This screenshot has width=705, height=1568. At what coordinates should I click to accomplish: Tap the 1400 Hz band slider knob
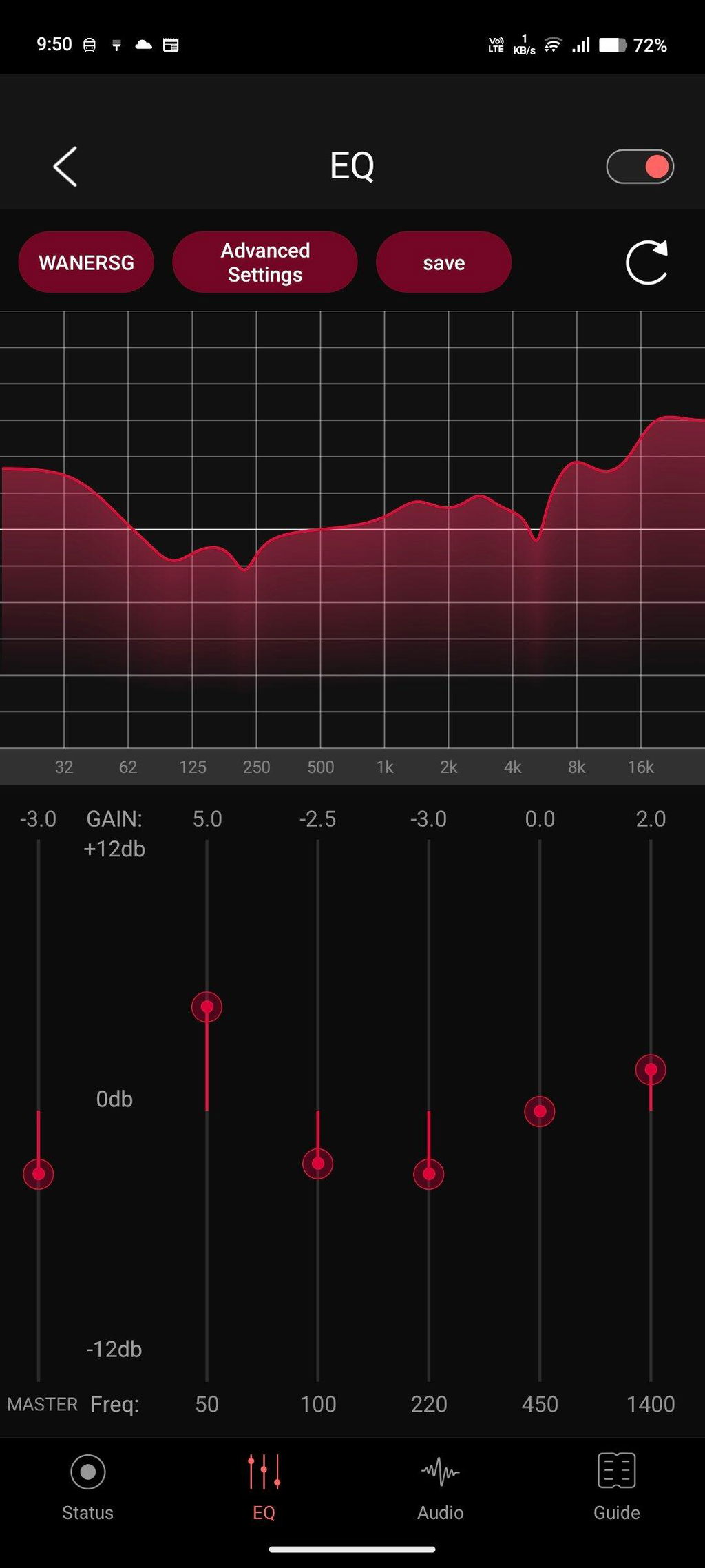tap(651, 1070)
